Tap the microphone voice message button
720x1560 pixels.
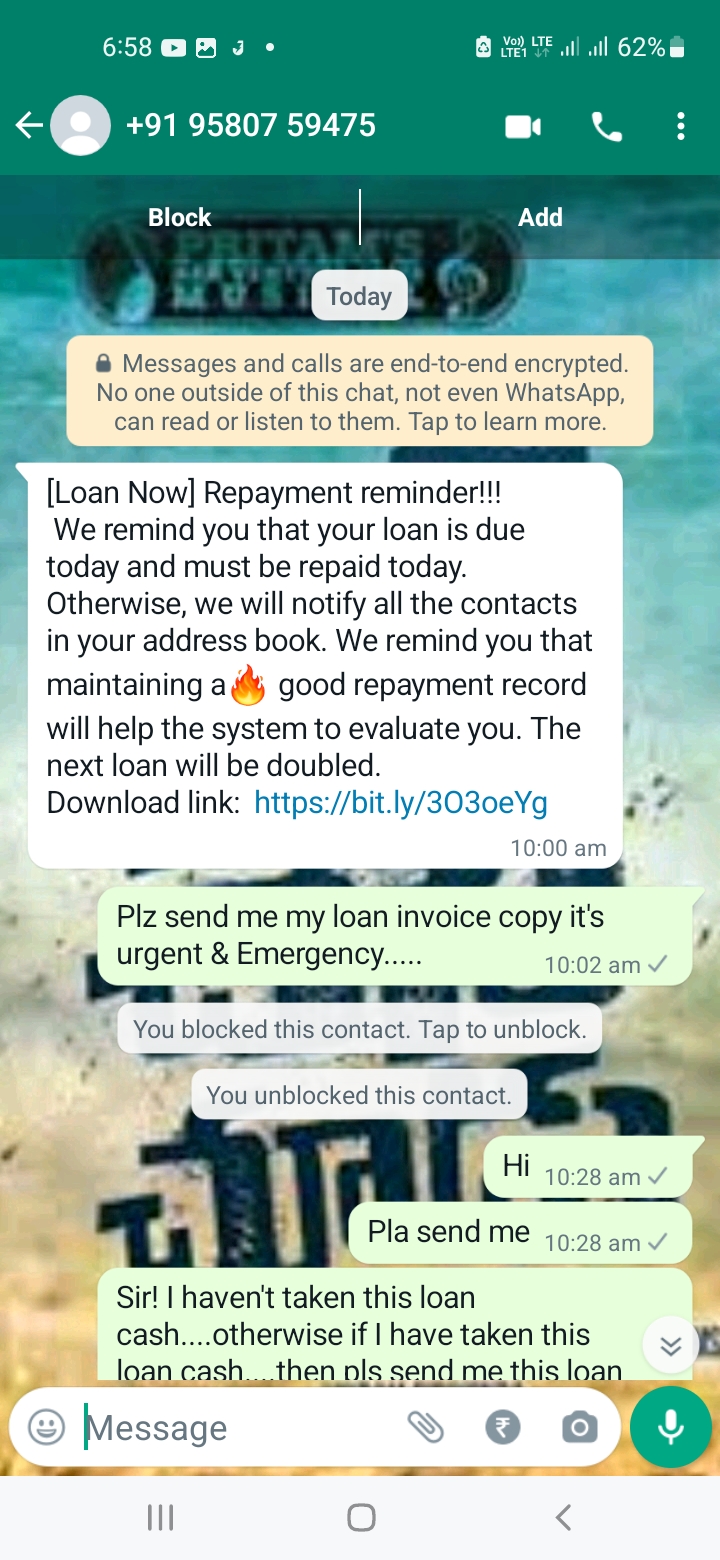tap(671, 1427)
